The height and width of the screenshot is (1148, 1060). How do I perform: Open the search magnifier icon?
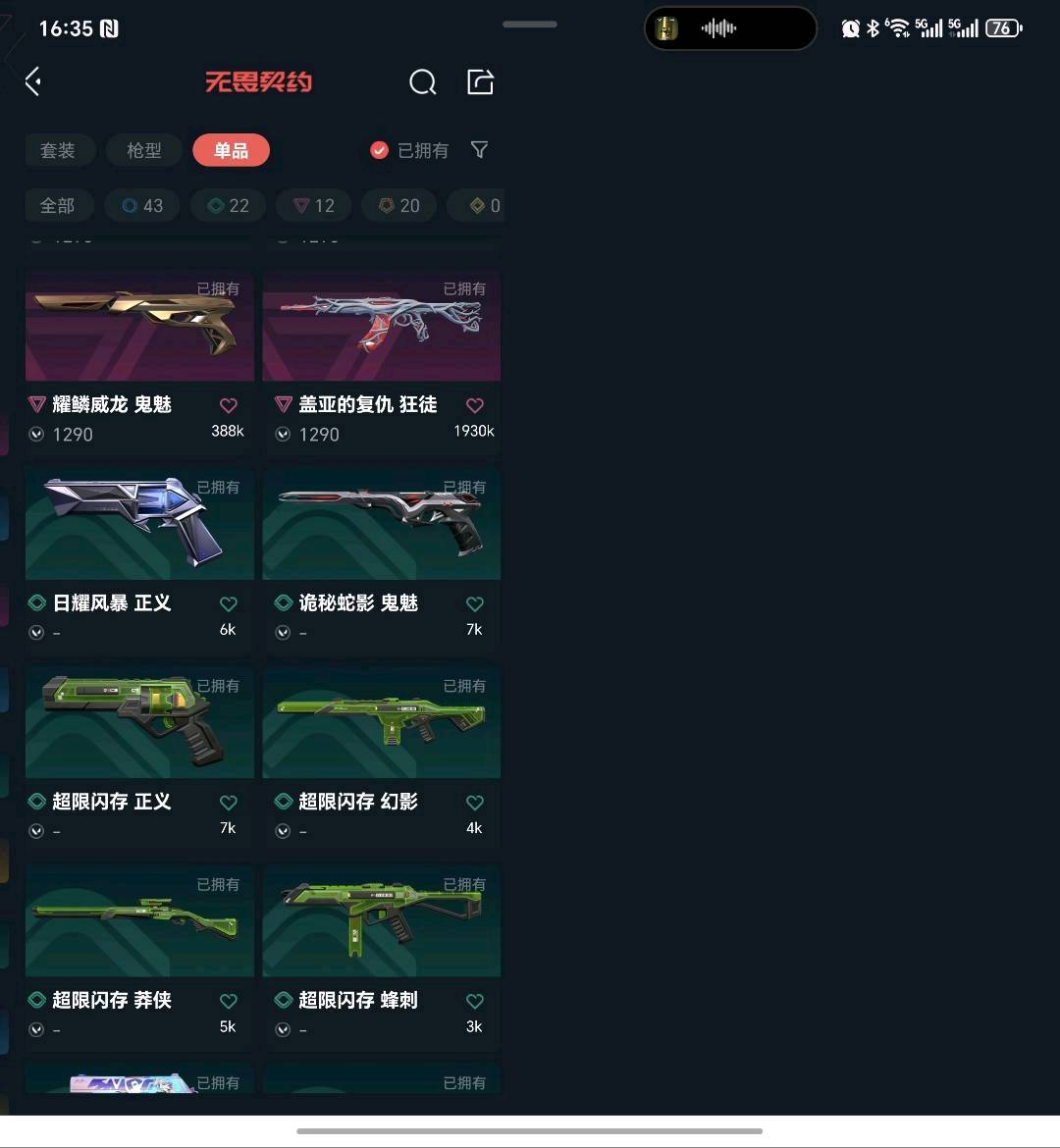click(422, 82)
